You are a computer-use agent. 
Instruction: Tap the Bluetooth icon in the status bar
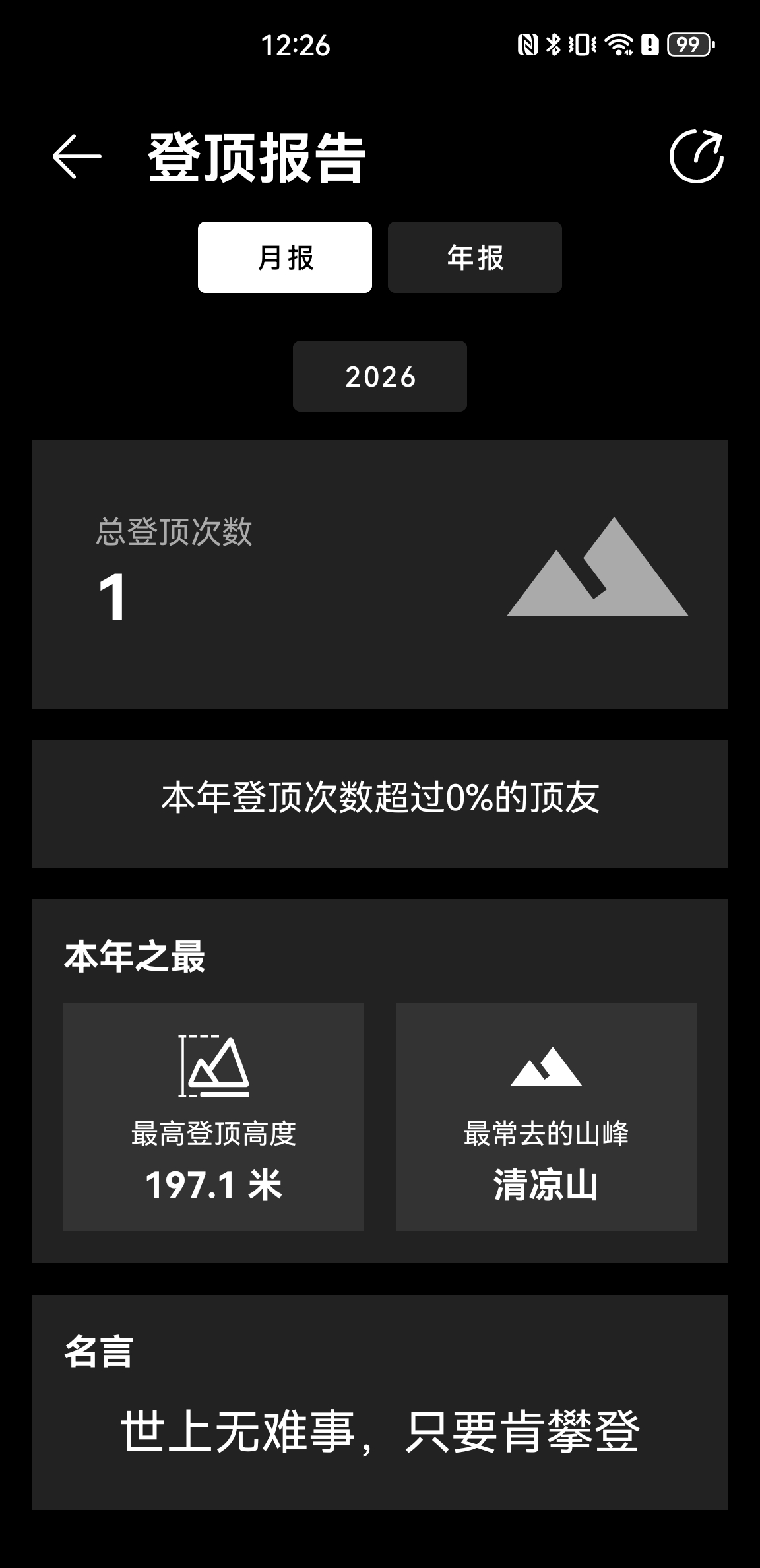click(553, 45)
